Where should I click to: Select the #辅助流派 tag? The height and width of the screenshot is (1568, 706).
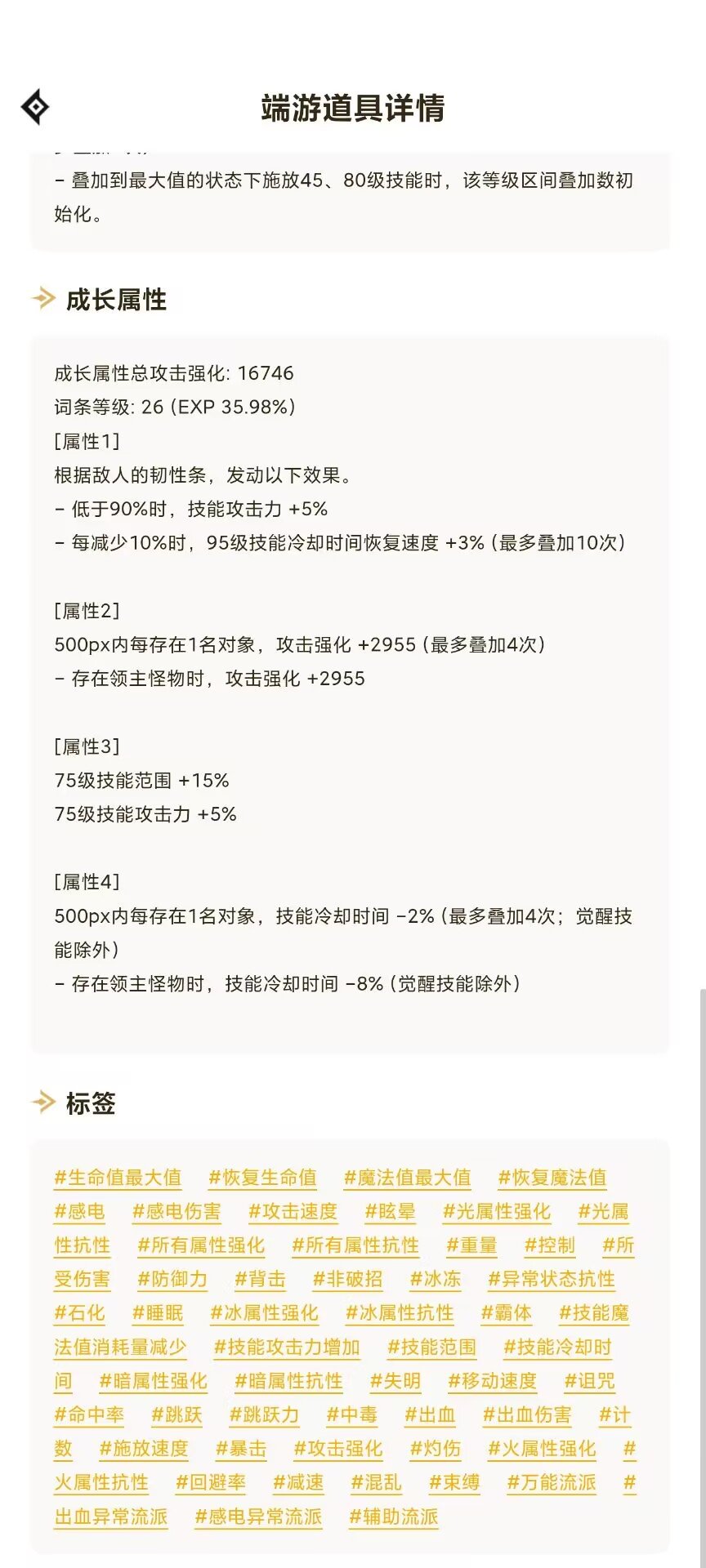(394, 1517)
